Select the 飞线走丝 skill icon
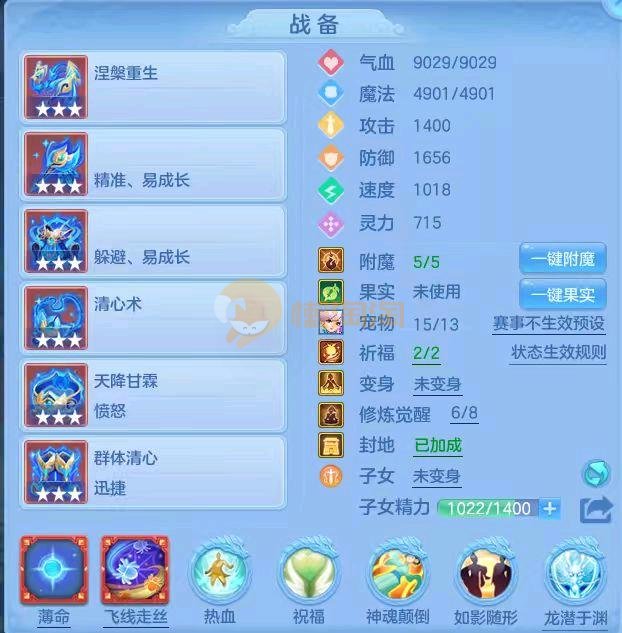Screen dimensions: 622x633 [135, 571]
